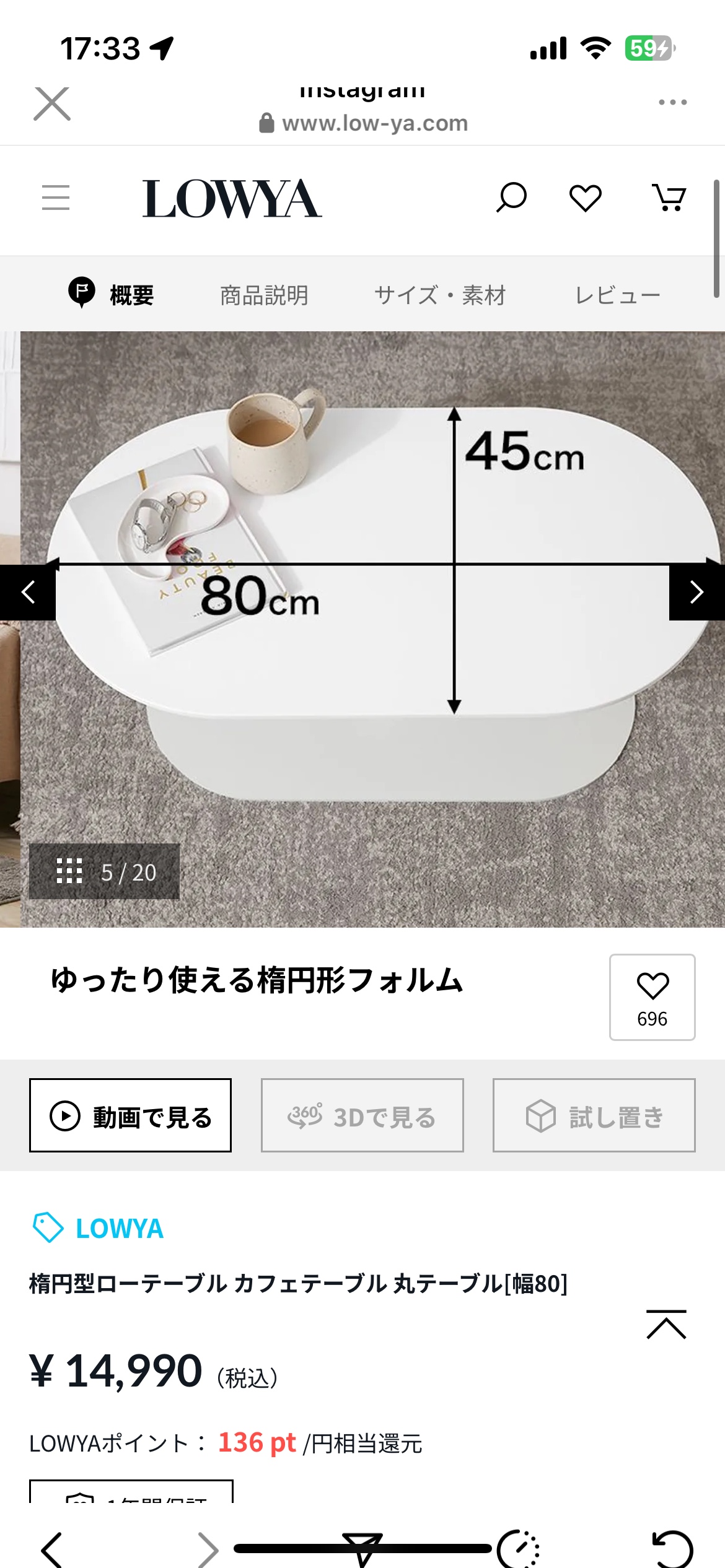
Task: Open the browser overflow menu
Action: (672, 102)
